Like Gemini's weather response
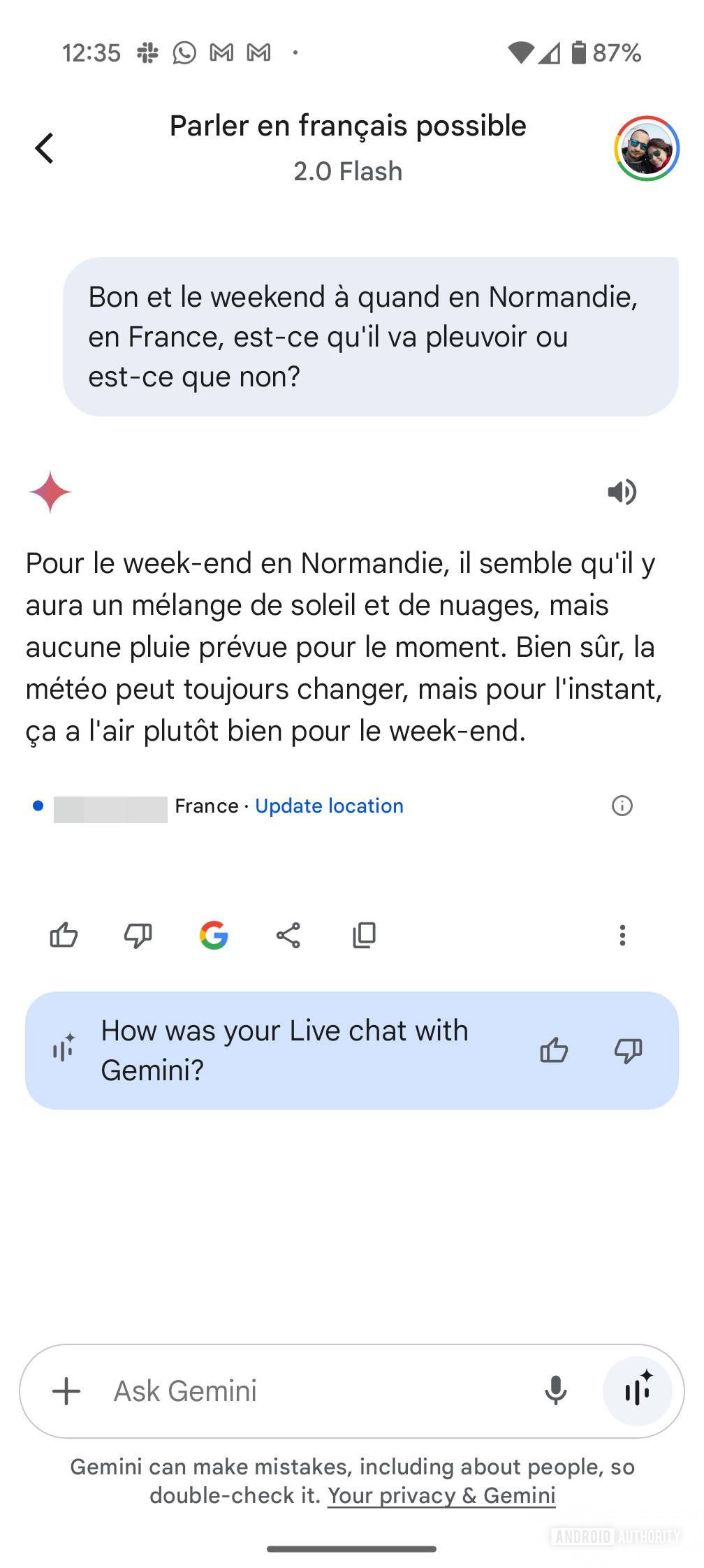704x1568 pixels. click(x=64, y=935)
